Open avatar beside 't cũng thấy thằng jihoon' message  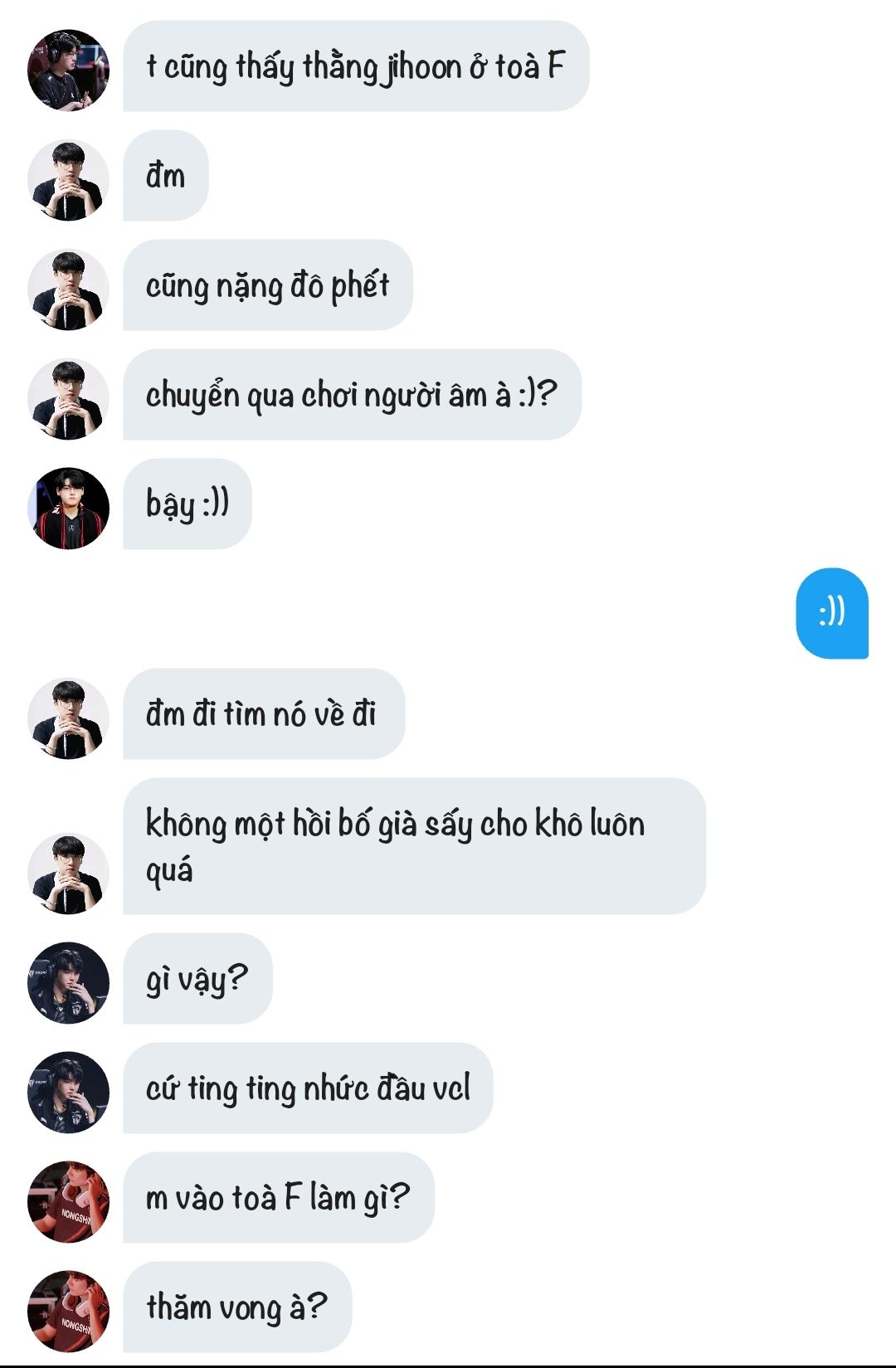point(68,70)
